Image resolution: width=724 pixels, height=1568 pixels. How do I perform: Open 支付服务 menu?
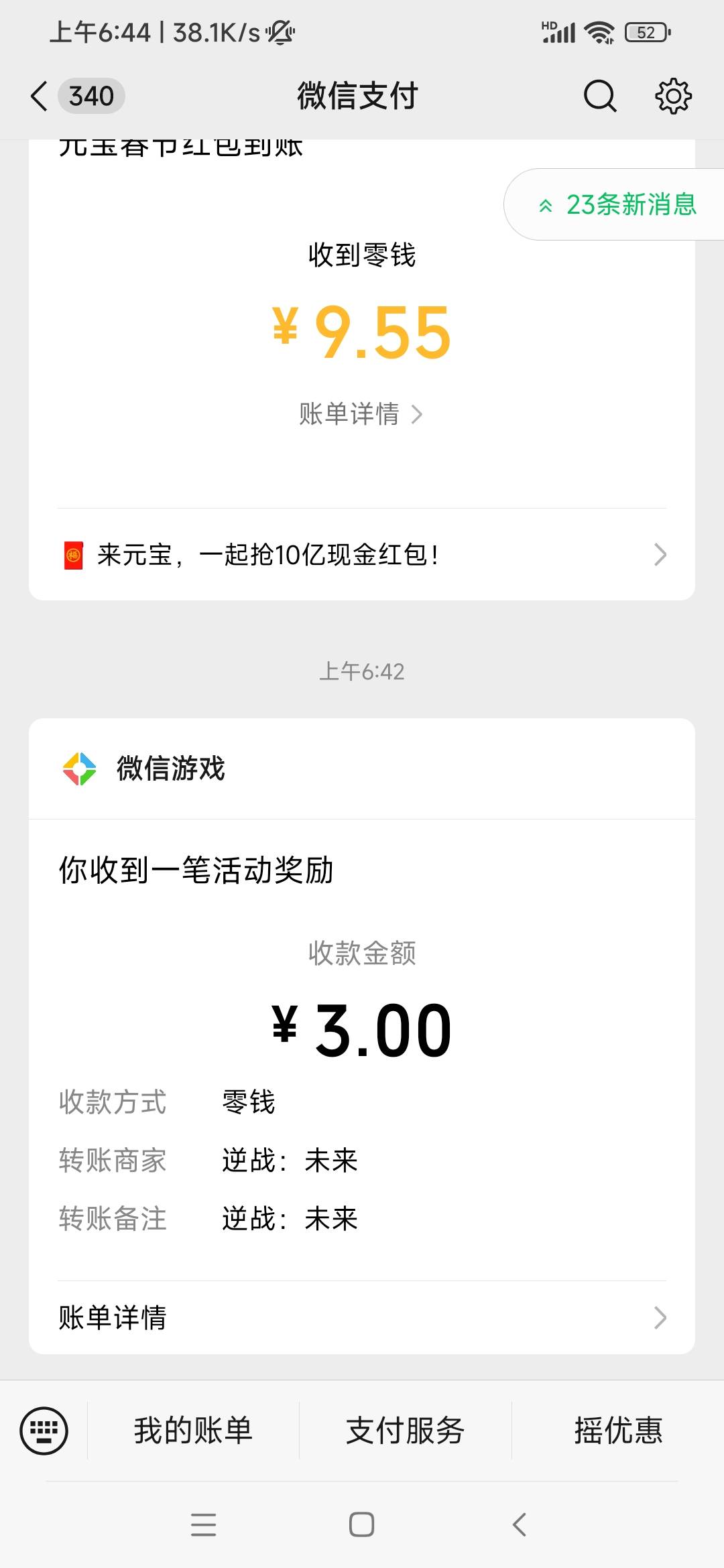click(405, 1431)
